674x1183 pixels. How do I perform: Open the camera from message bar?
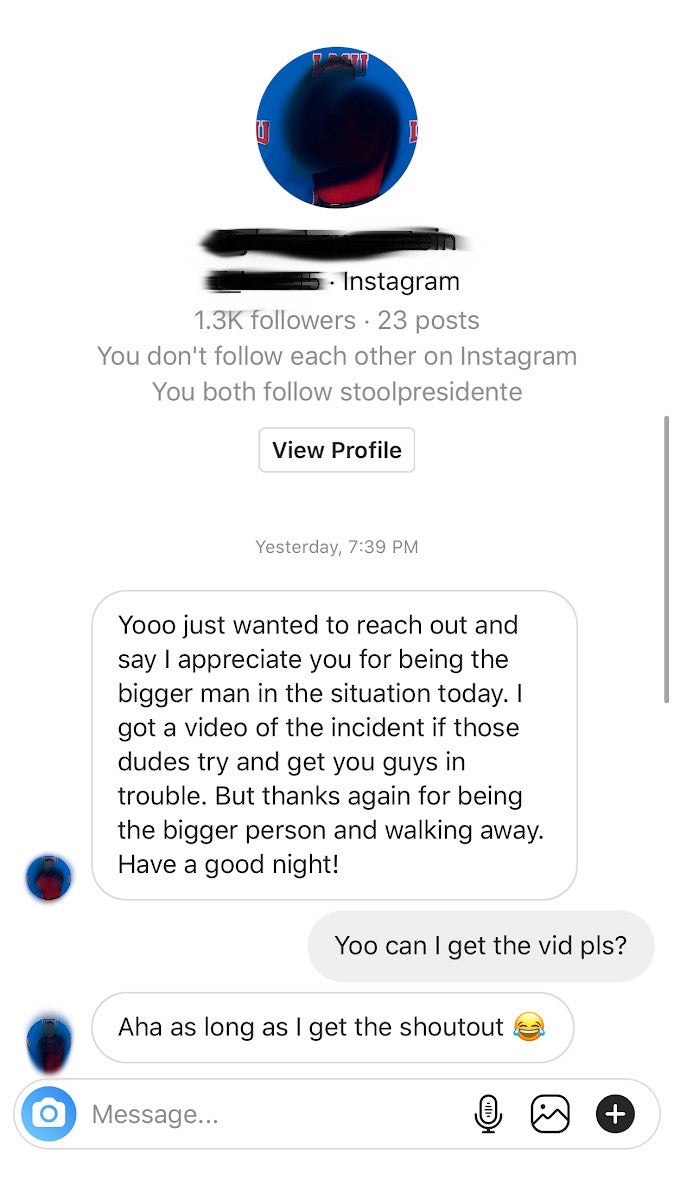pyautogui.click(x=49, y=1113)
